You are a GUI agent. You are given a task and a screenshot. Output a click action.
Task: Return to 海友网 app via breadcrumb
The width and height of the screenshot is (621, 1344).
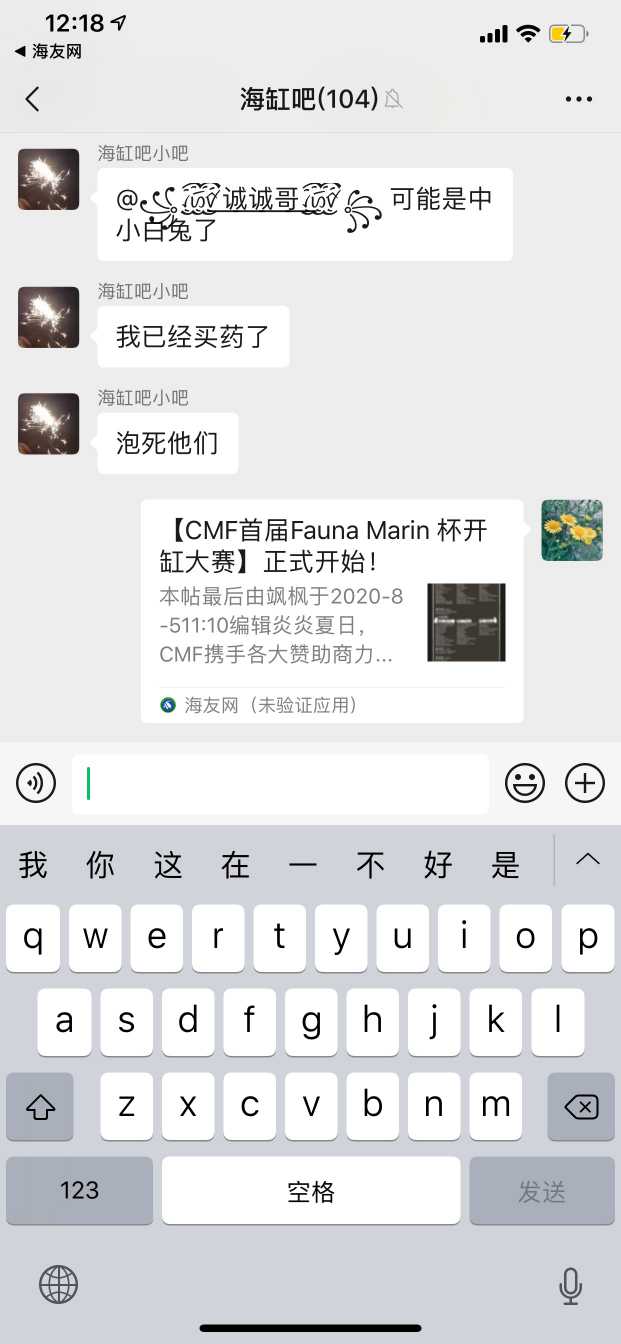48,51
